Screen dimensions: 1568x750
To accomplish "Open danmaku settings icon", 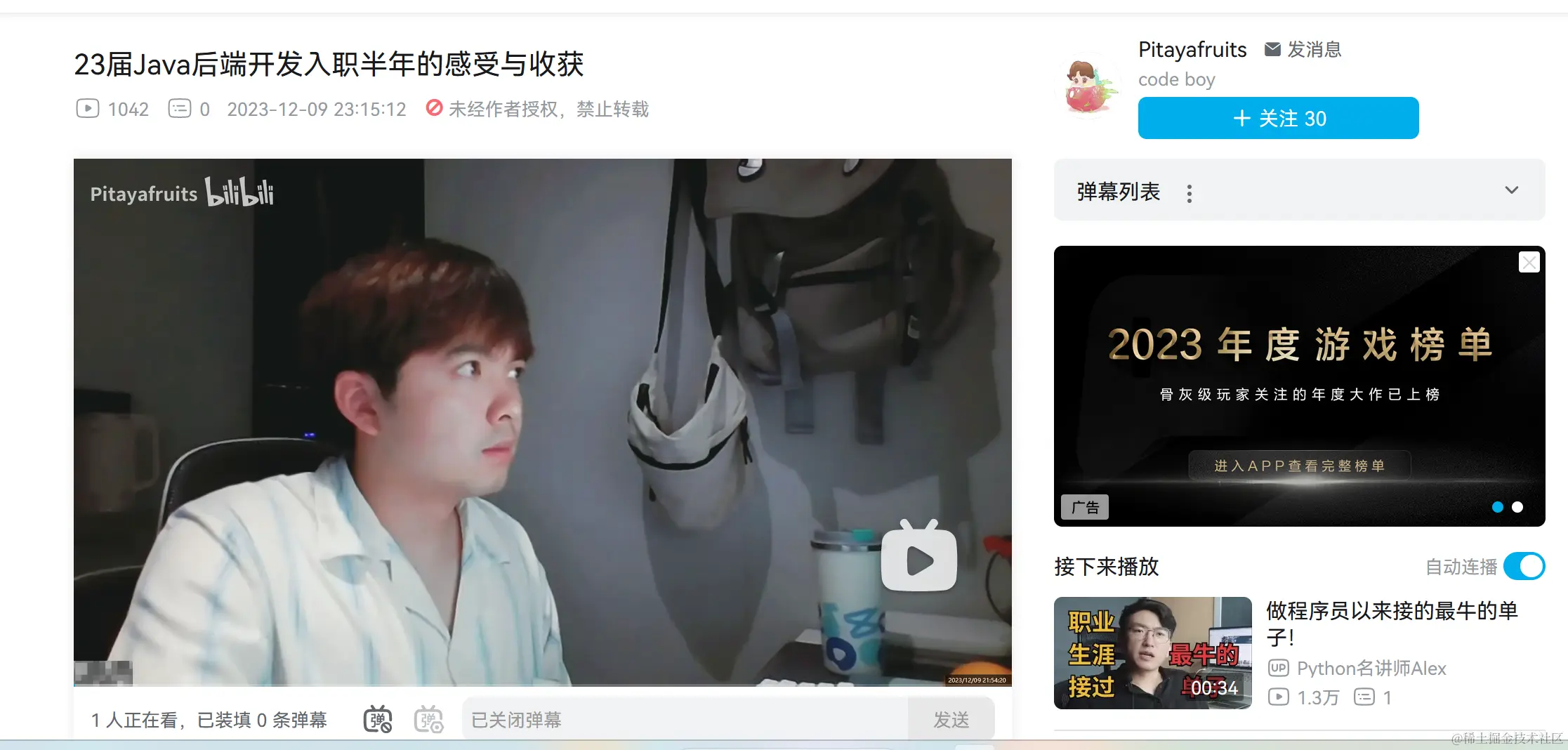I will (428, 720).
